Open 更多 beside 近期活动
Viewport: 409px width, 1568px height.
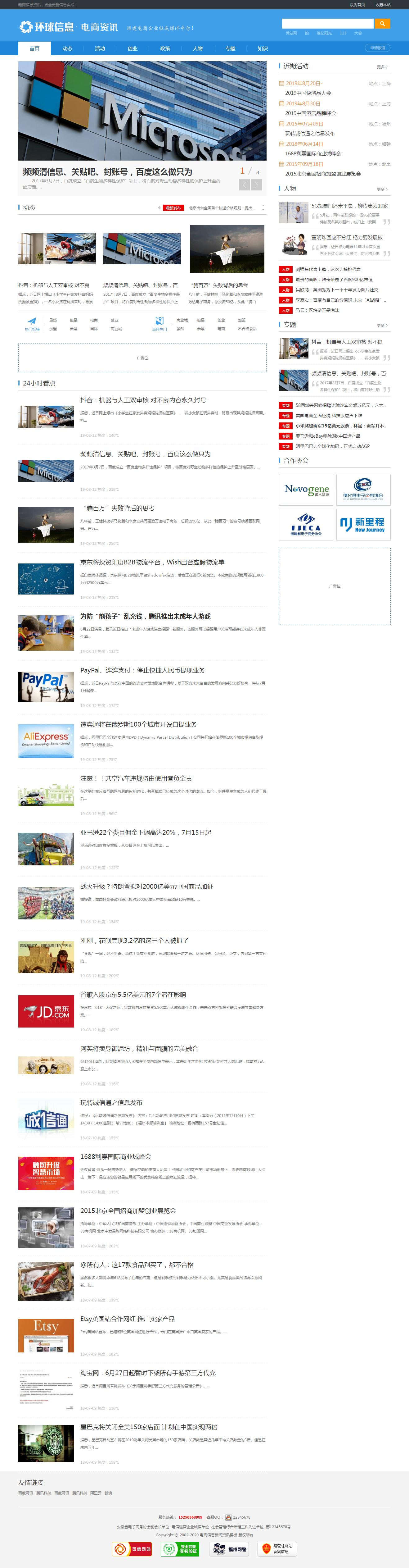point(382,67)
